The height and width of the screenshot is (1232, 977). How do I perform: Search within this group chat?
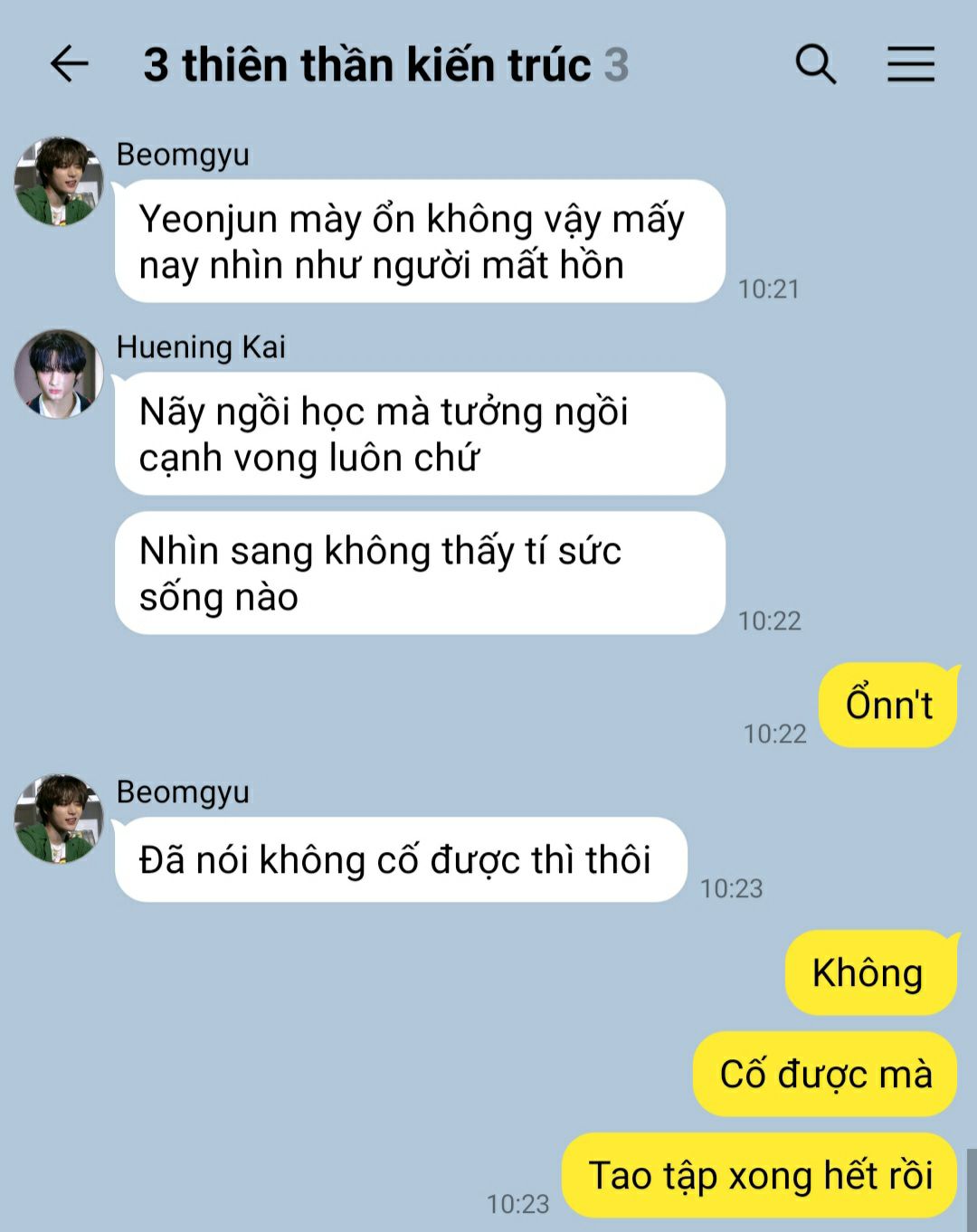pyautogui.click(x=815, y=64)
